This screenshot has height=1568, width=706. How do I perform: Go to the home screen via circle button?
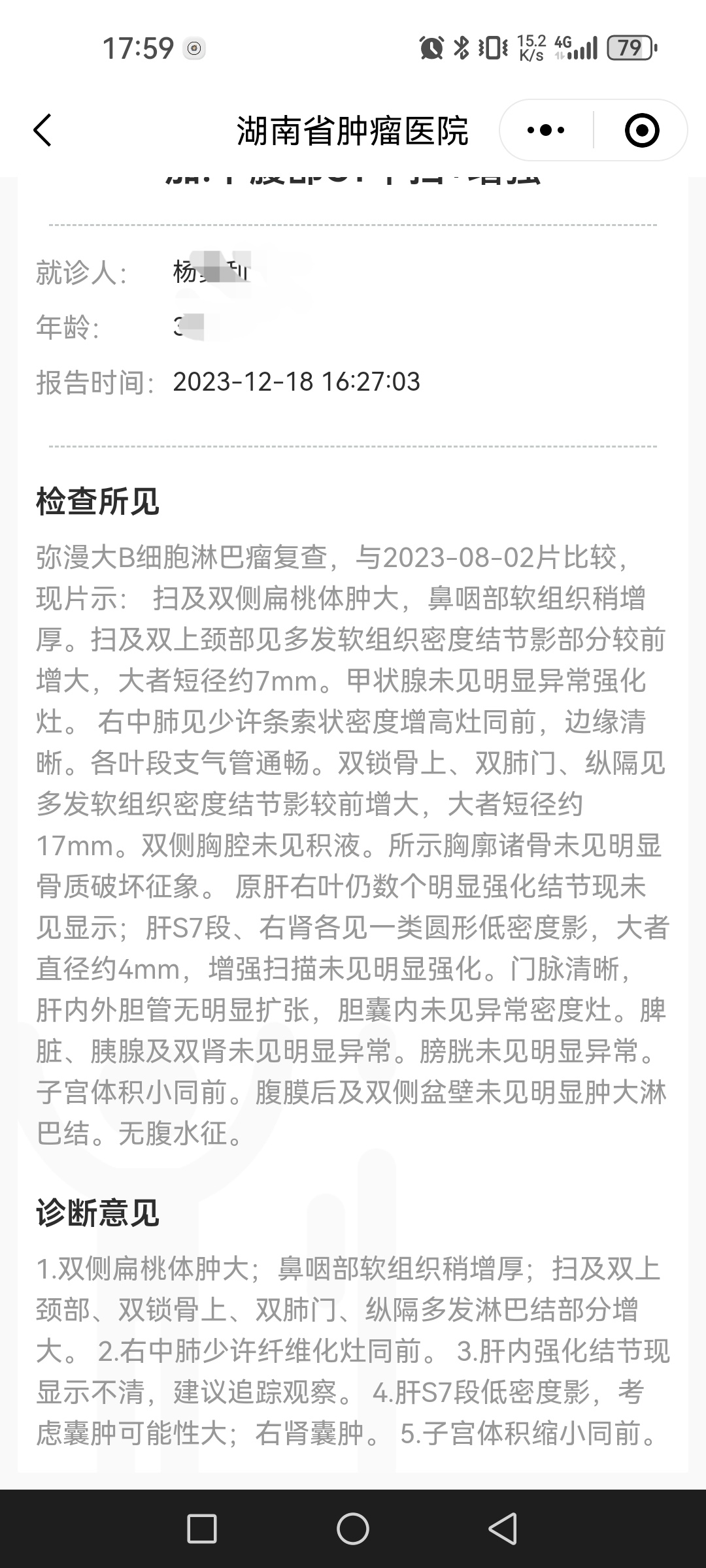pos(353,1529)
